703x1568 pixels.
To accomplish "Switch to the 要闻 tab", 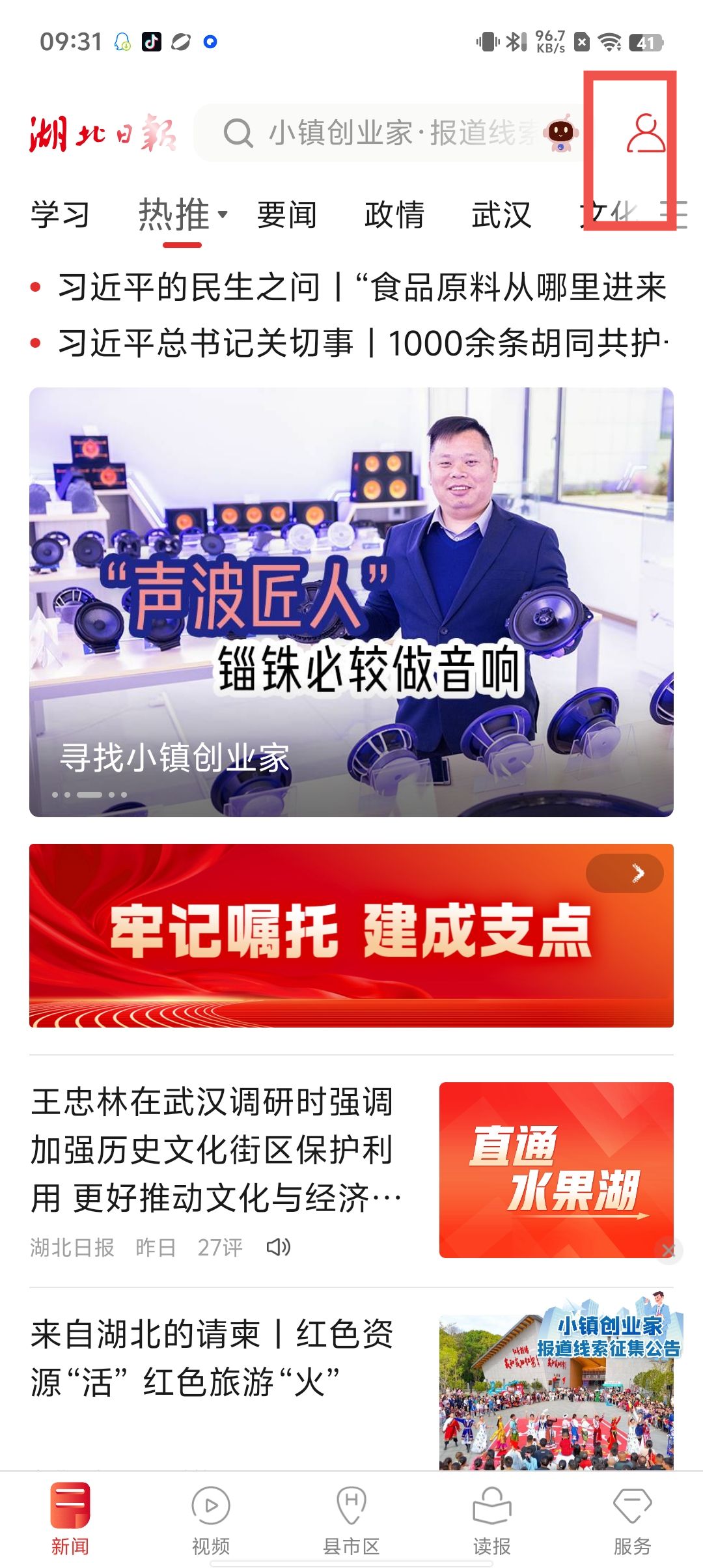I will 286,215.
